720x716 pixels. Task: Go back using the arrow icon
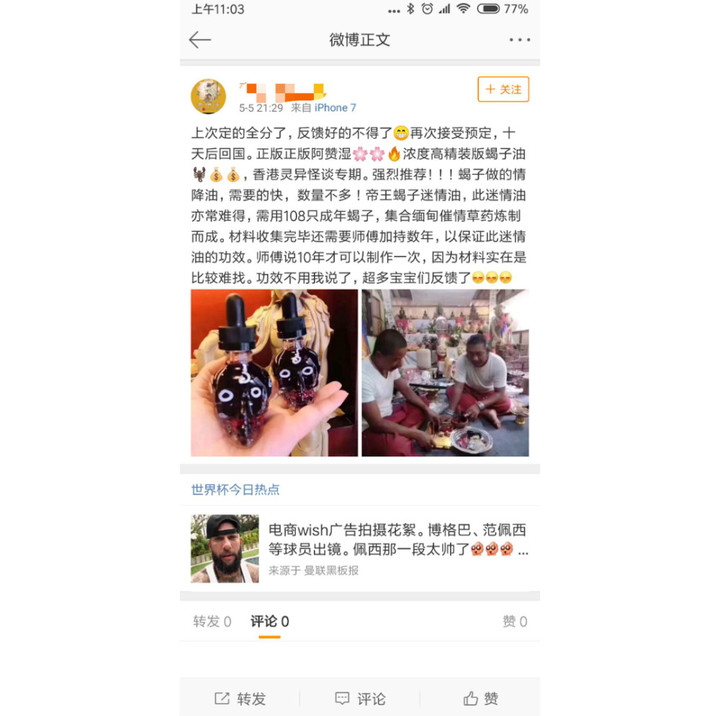tap(200, 40)
